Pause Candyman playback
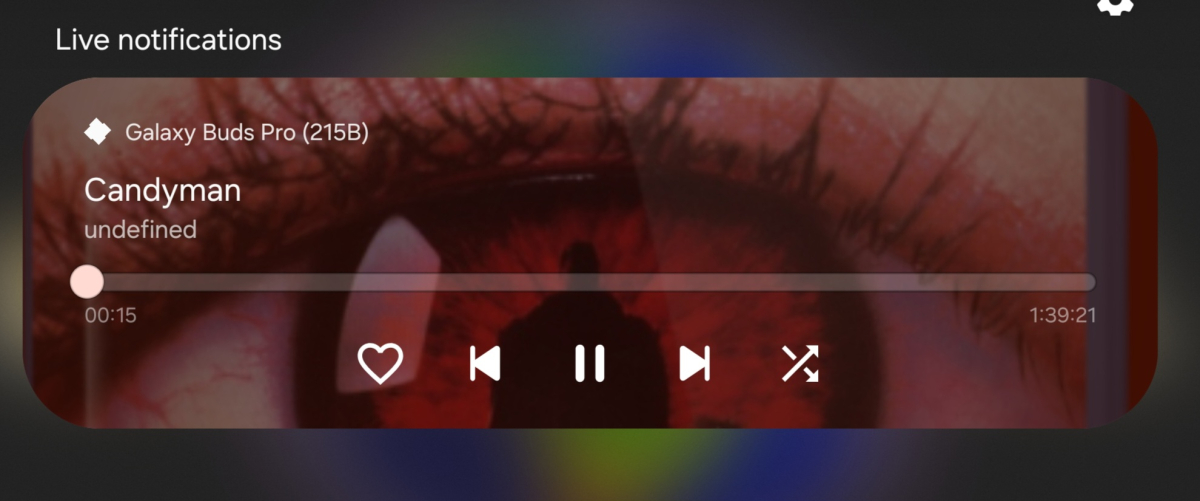 coord(590,363)
